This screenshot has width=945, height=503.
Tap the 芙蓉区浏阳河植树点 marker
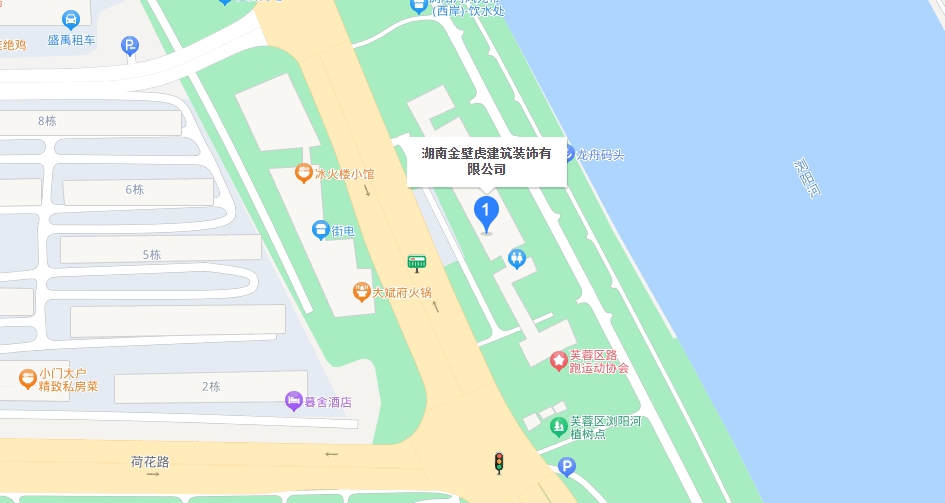click(559, 427)
